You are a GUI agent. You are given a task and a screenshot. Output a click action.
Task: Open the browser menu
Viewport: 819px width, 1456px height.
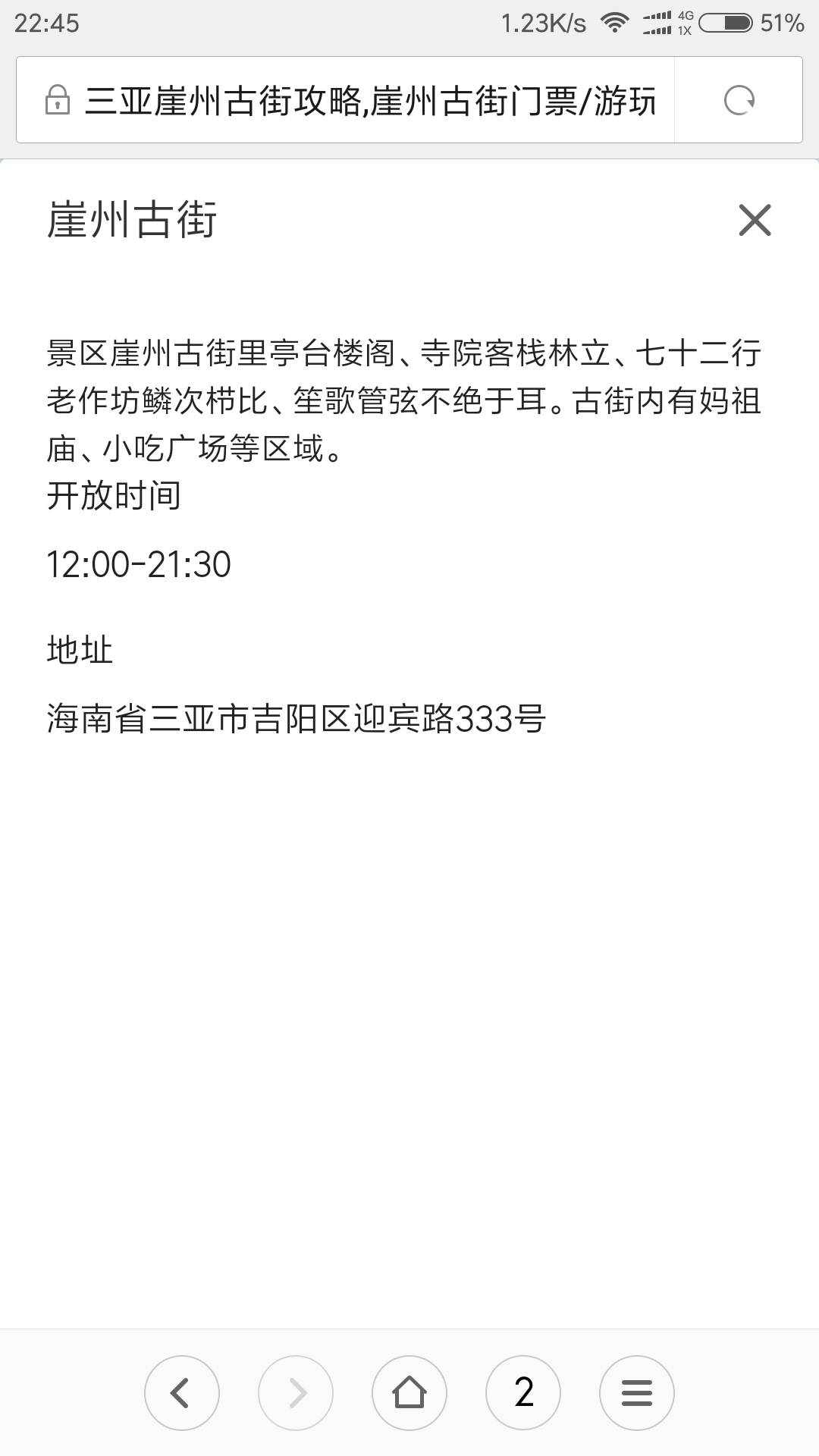[637, 1392]
